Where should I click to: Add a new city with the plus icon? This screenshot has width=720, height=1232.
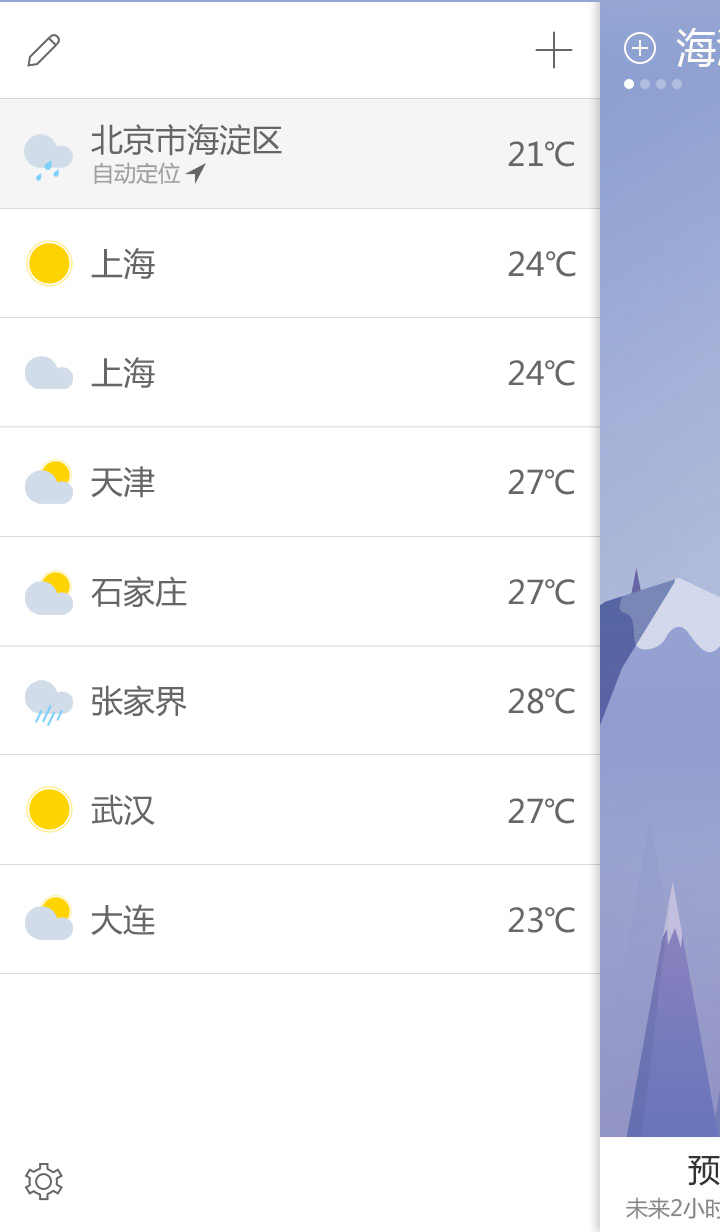[x=553, y=50]
